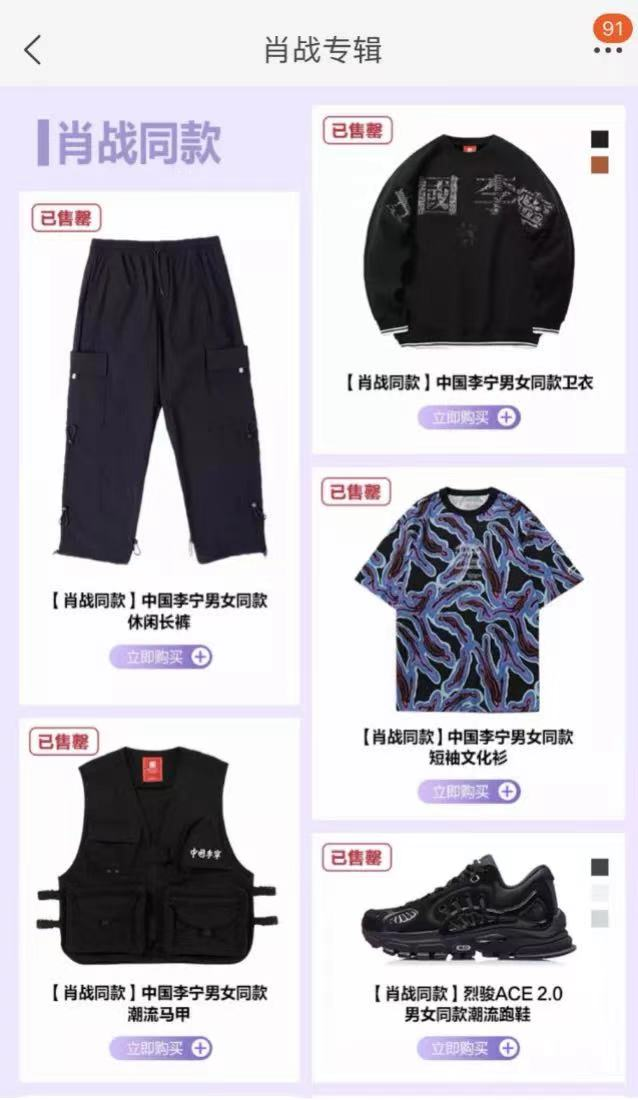Open the 潮流马甲 vest card

(x=160, y=860)
